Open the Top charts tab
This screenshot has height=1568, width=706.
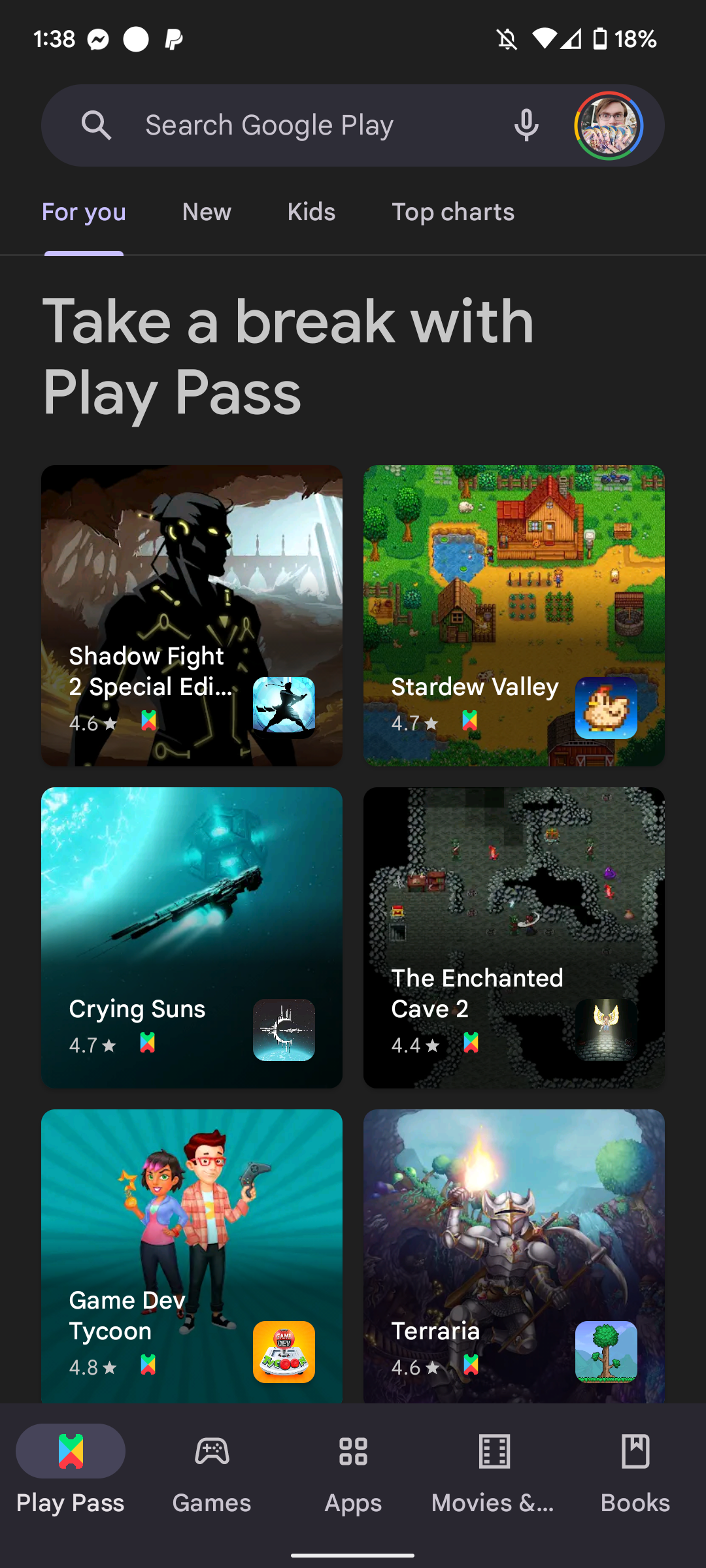click(x=453, y=212)
